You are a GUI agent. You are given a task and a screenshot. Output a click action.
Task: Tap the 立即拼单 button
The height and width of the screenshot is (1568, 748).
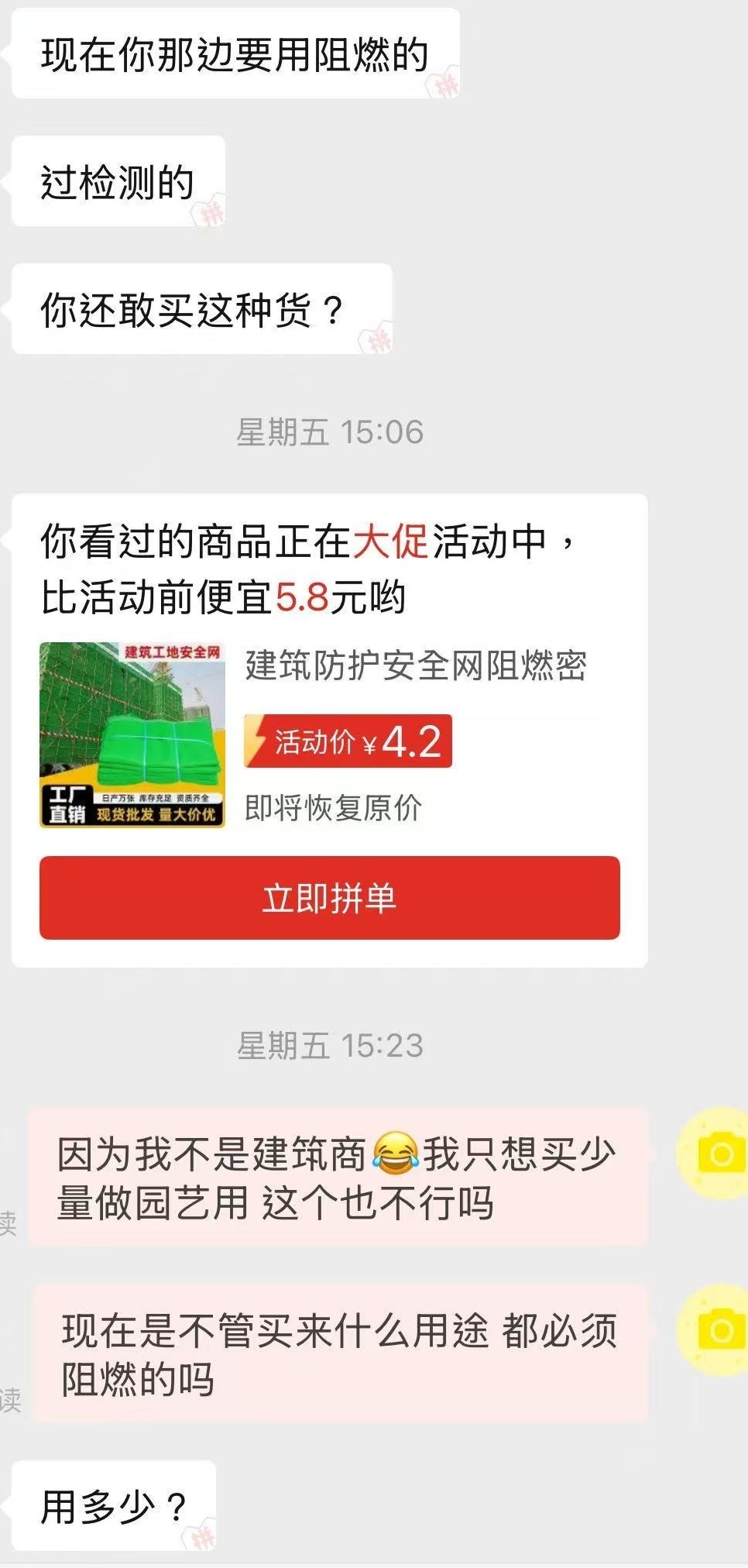pyautogui.click(x=329, y=898)
